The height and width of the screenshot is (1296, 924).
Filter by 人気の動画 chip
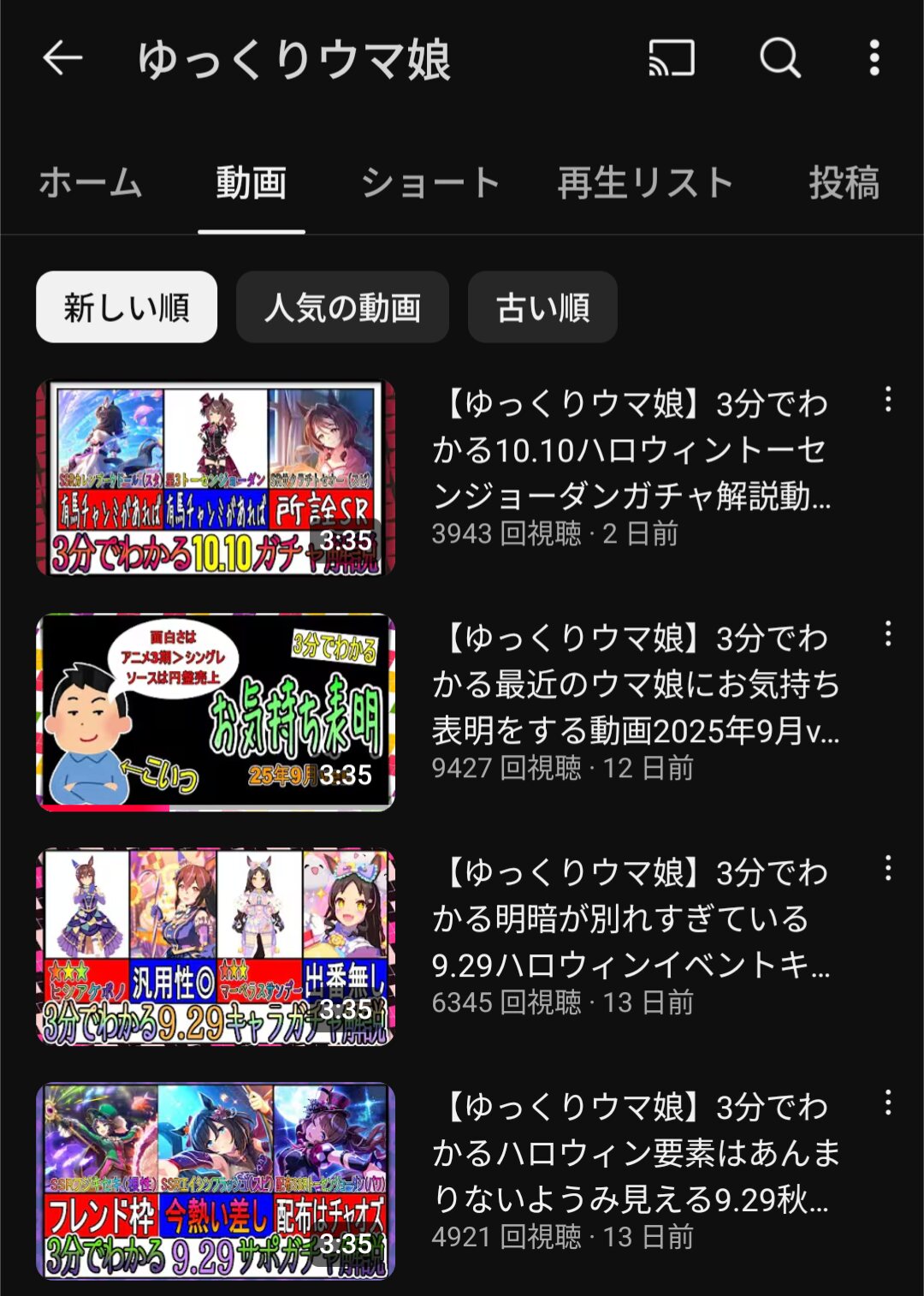[x=342, y=307]
